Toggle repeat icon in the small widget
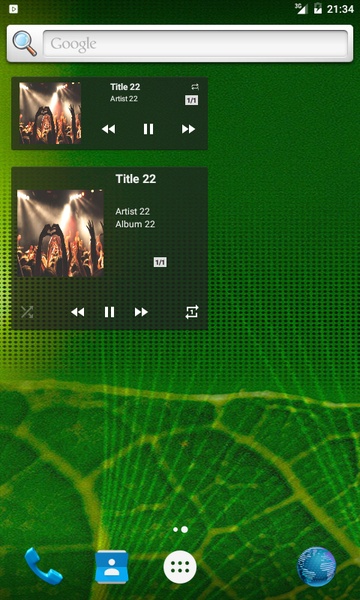This screenshot has height=600, width=360. tap(195, 87)
